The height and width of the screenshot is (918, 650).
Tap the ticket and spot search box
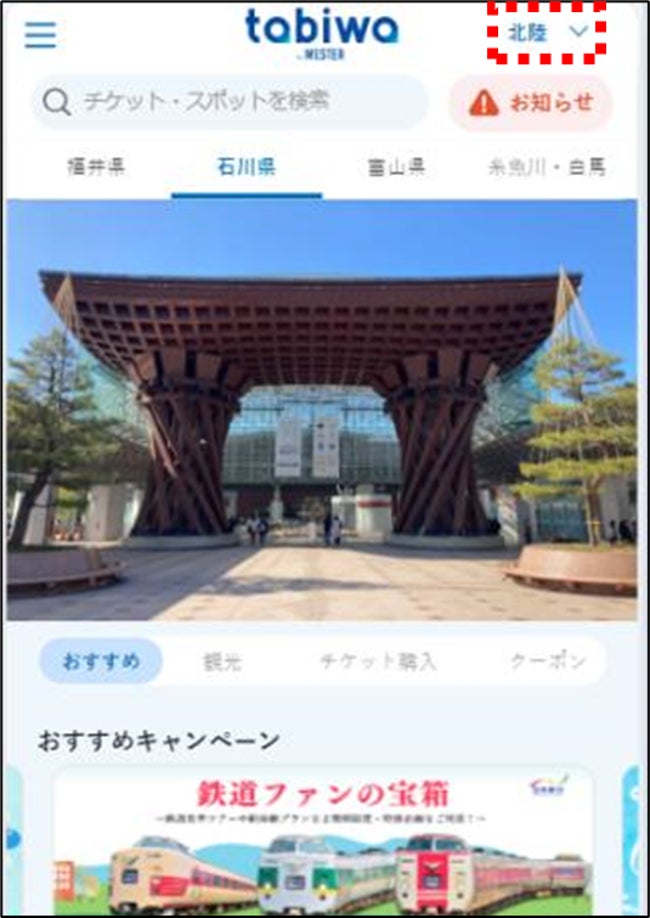coord(229,102)
